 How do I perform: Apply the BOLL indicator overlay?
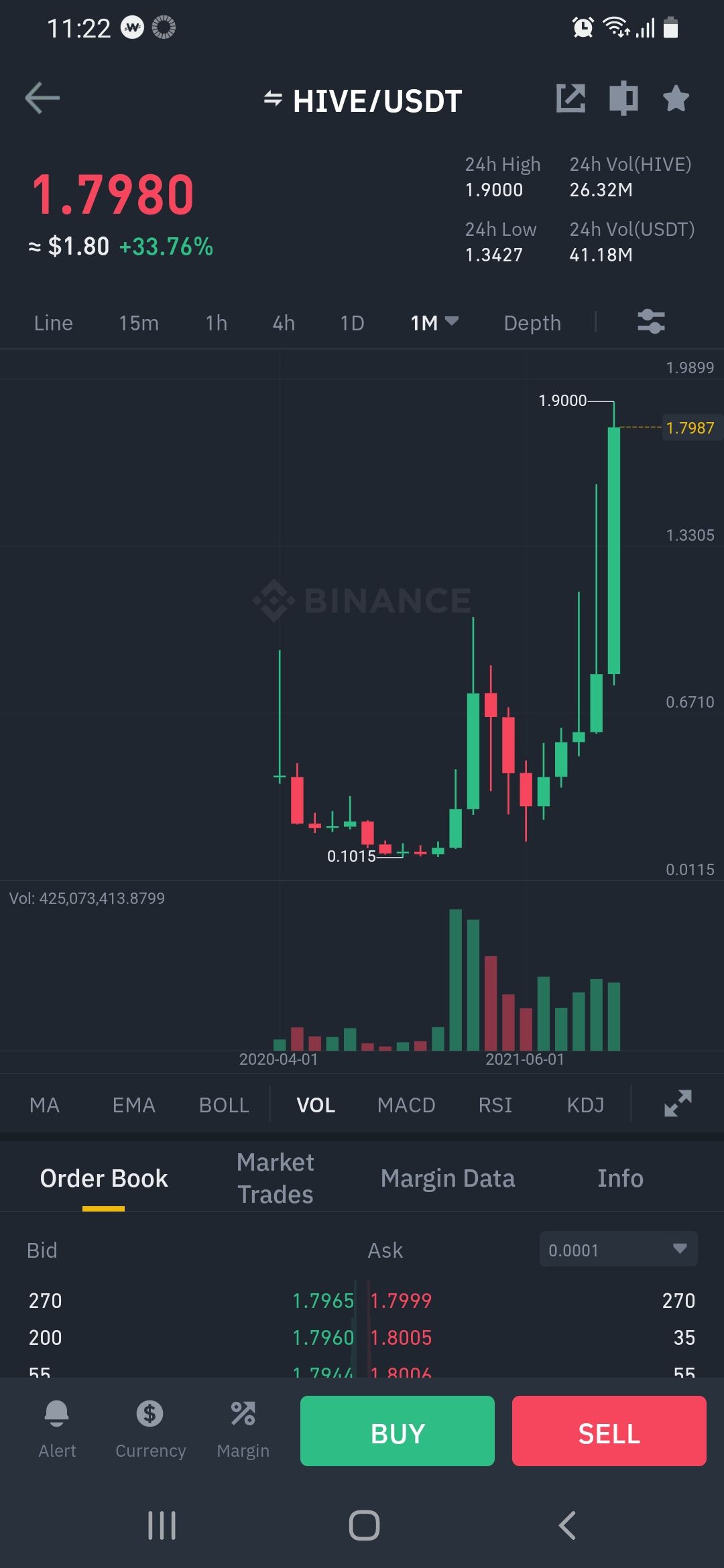click(x=224, y=1105)
